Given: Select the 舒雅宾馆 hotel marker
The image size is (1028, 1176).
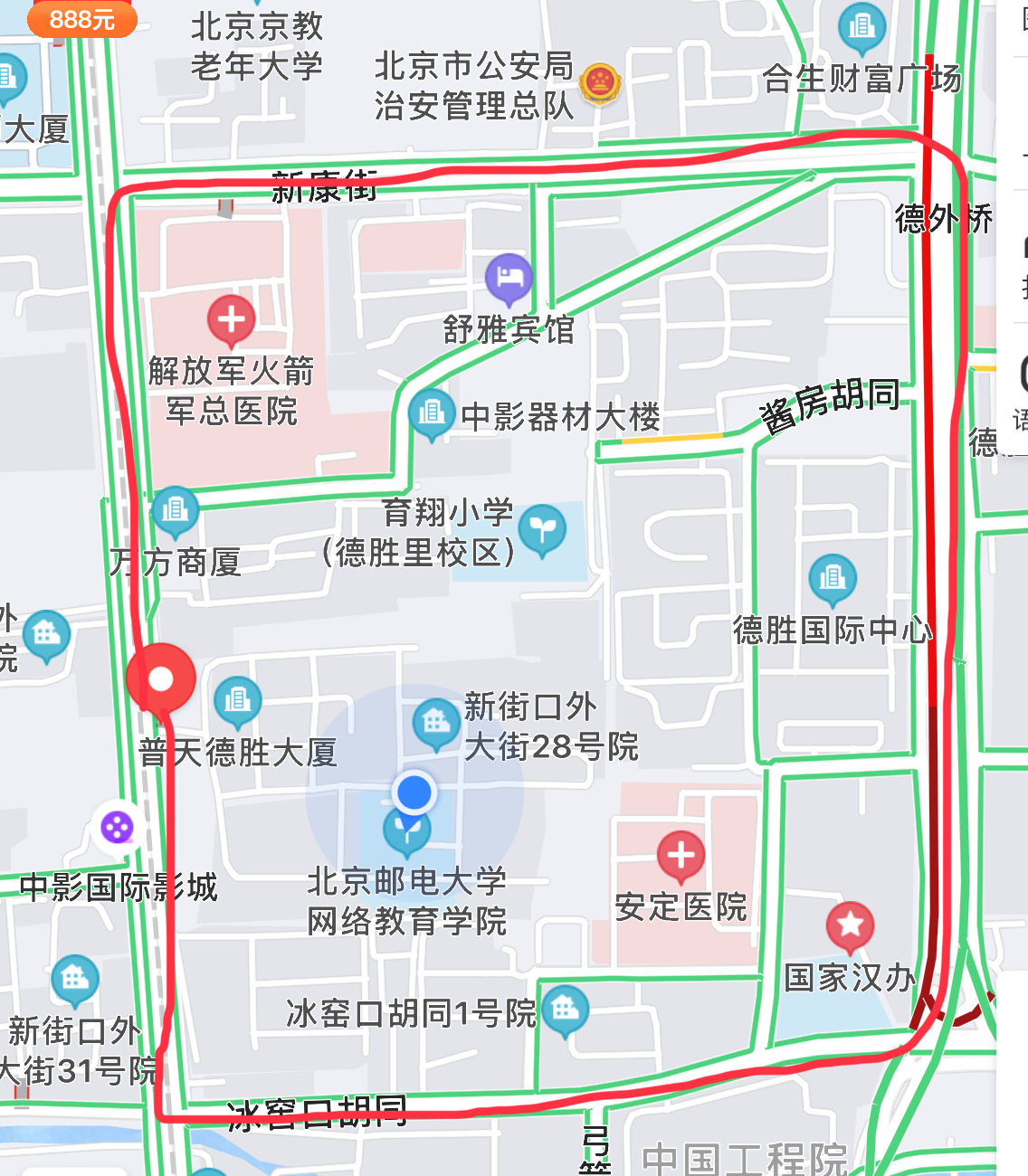Looking at the screenshot, I should coord(509,278).
